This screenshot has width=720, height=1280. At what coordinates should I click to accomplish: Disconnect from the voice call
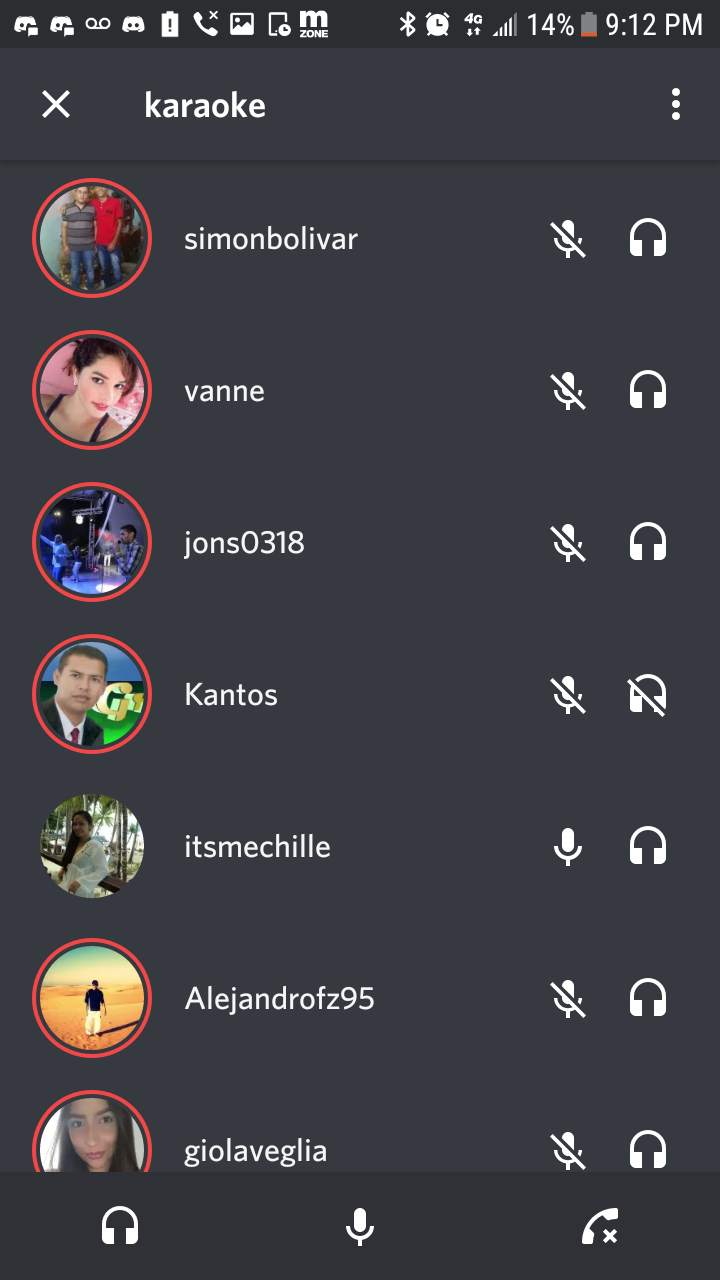(x=600, y=1226)
